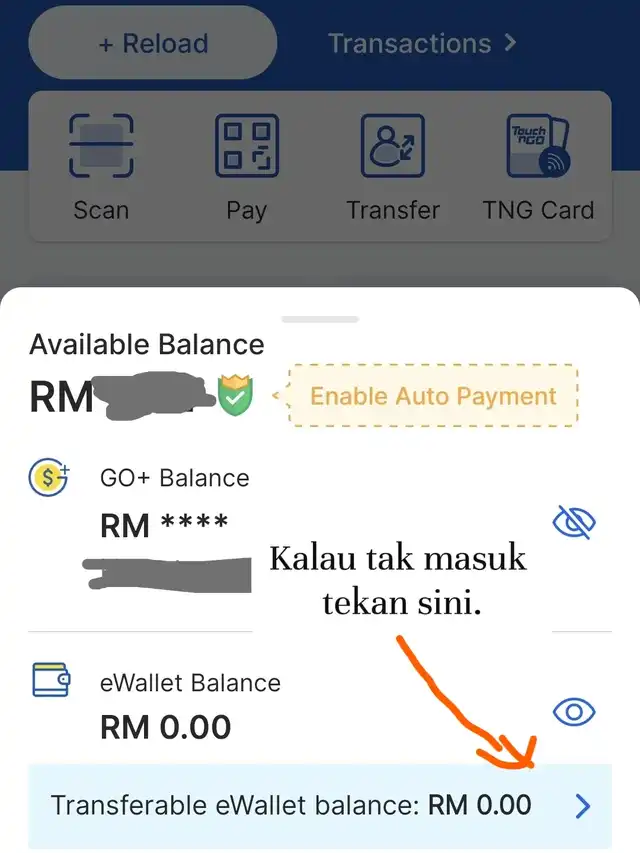Tap the + Reload button
The height and width of the screenshot is (853, 640).
pyautogui.click(x=153, y=44)
